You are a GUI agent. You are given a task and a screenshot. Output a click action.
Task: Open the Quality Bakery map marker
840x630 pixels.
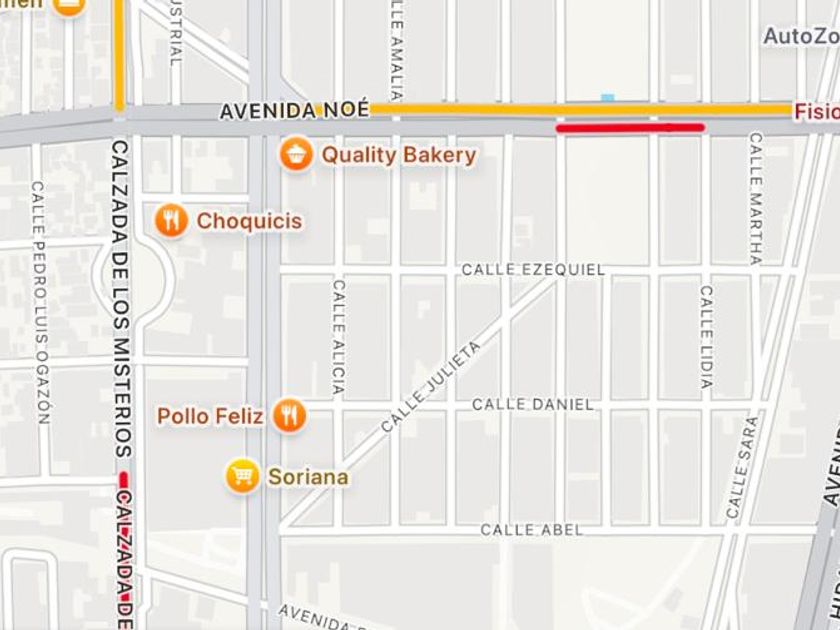(296, 155)
